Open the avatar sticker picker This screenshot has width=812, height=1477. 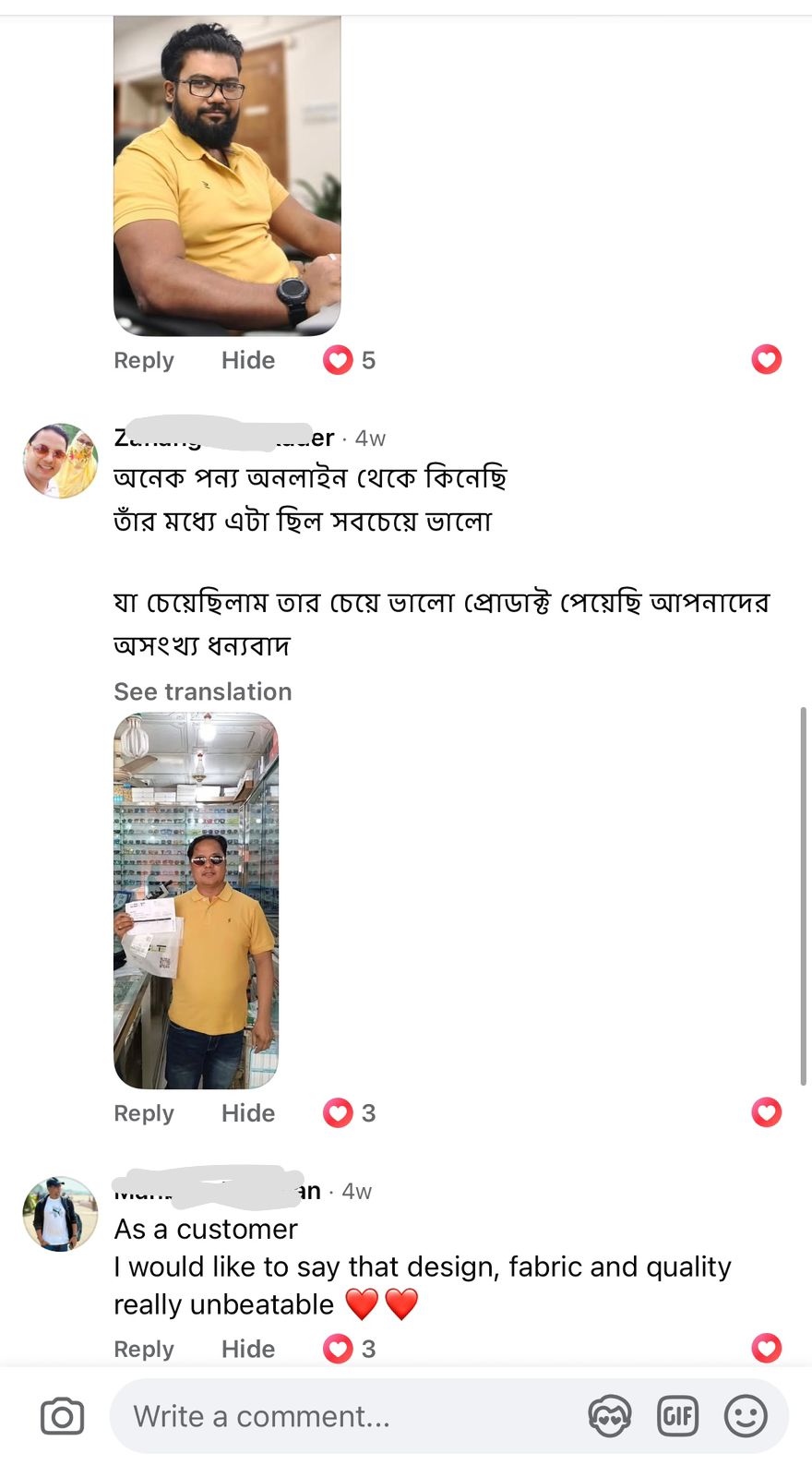pos(610,1416)
